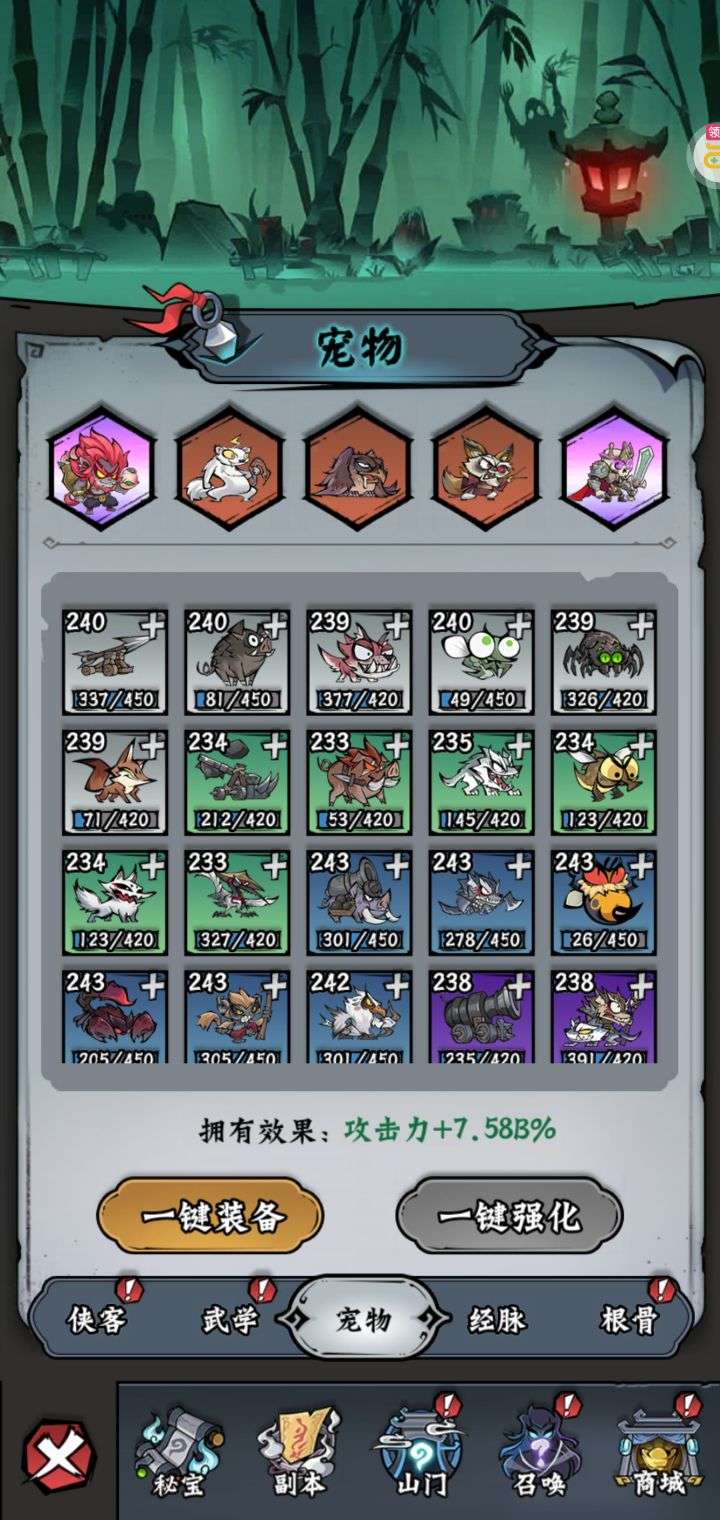Switch to the 武学 tab

pos(230,1320)
